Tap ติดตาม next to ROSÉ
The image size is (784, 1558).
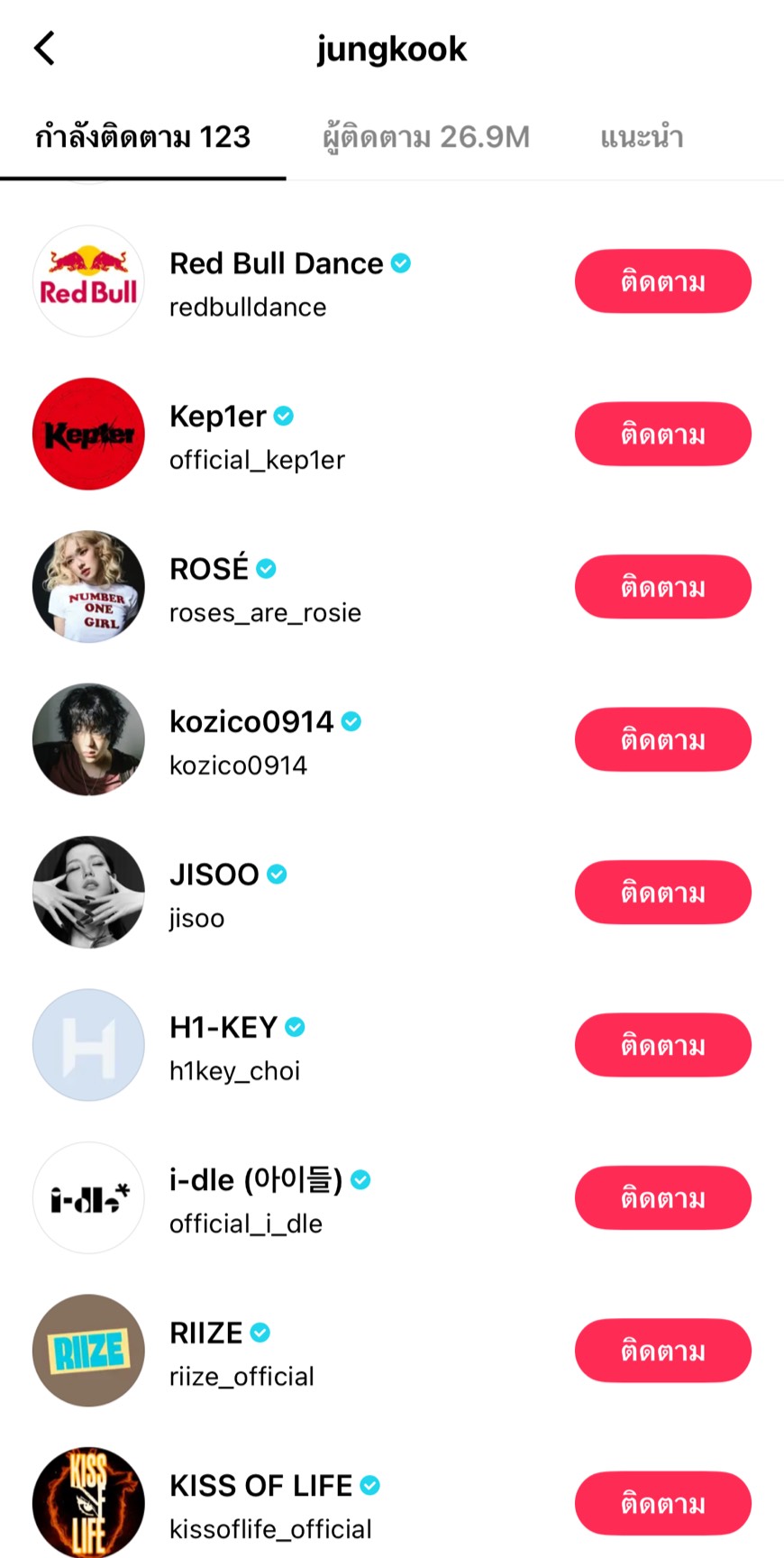coord(663,587)
